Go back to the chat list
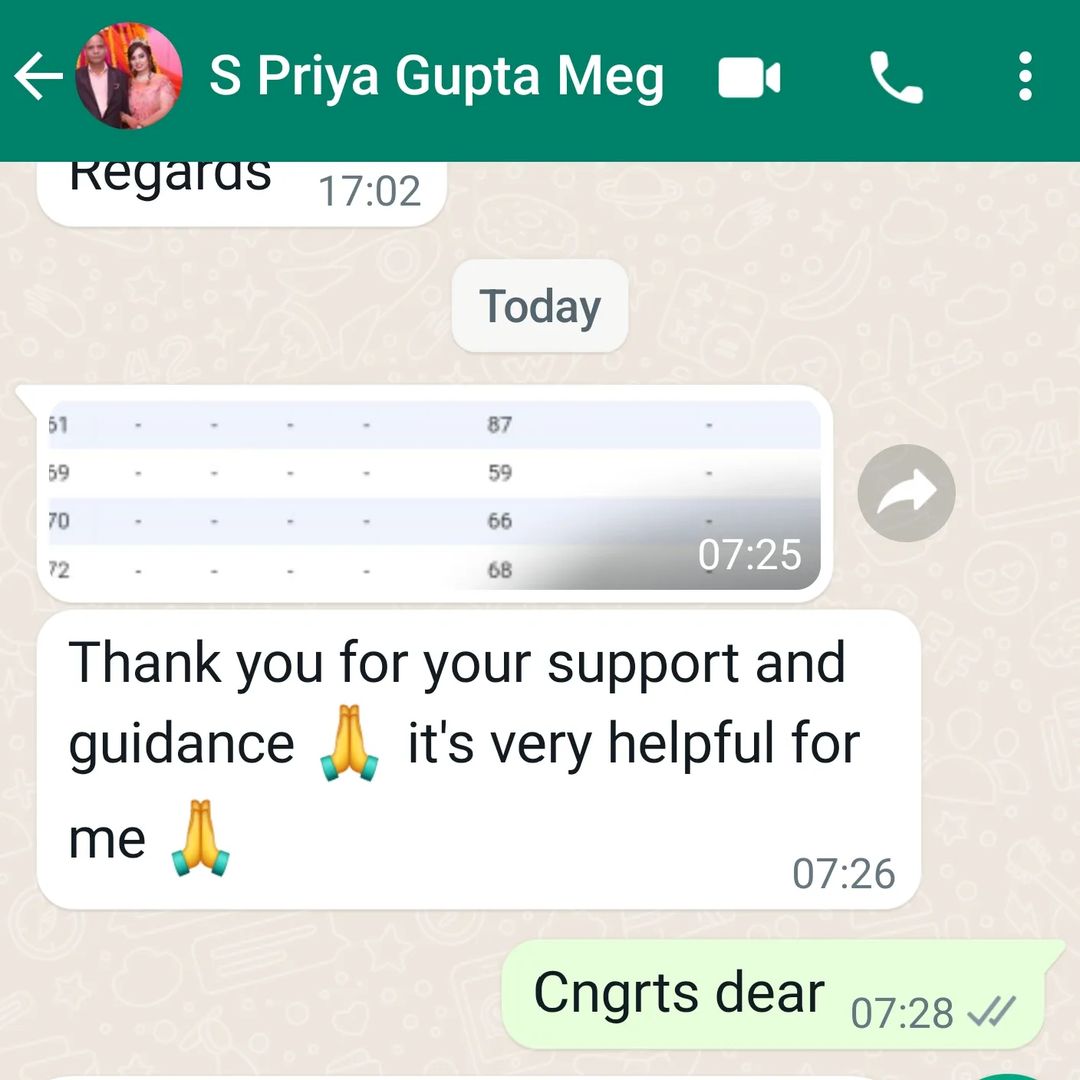This screenshot has height=1080, width=1080. click(38, 78)
